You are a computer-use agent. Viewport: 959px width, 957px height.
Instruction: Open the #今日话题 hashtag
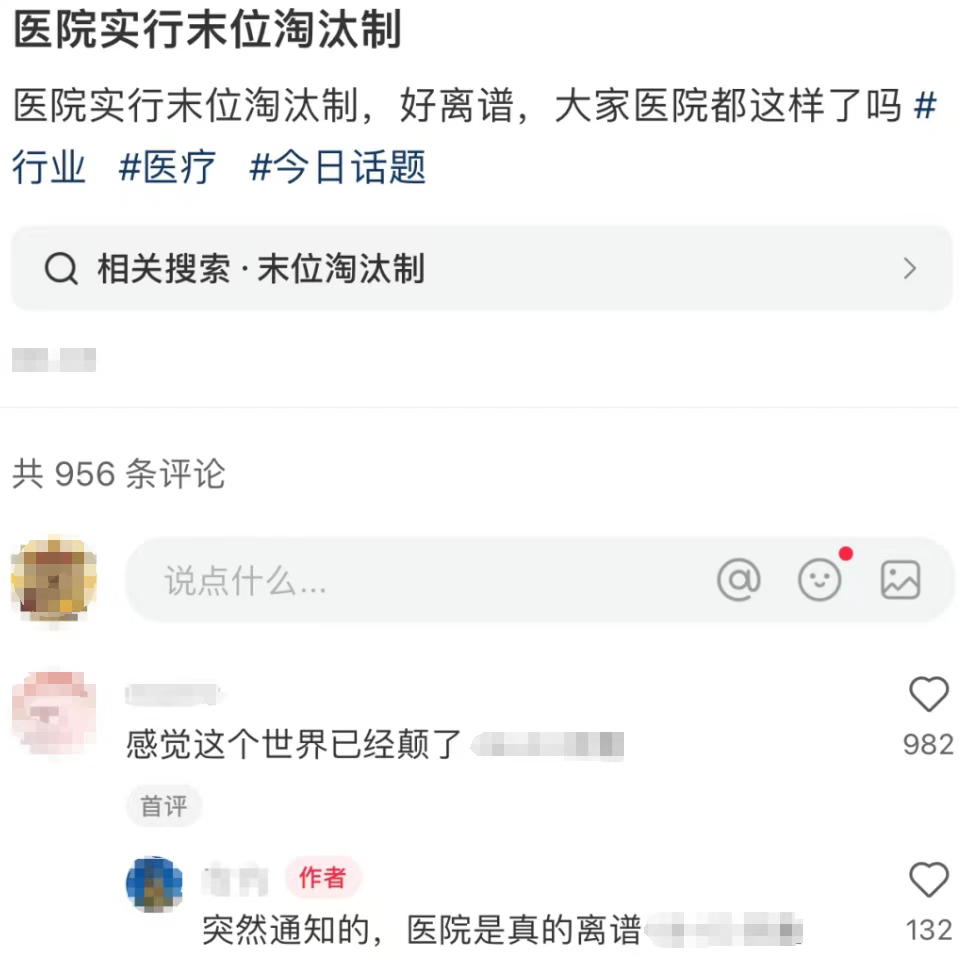pos(338,166)
